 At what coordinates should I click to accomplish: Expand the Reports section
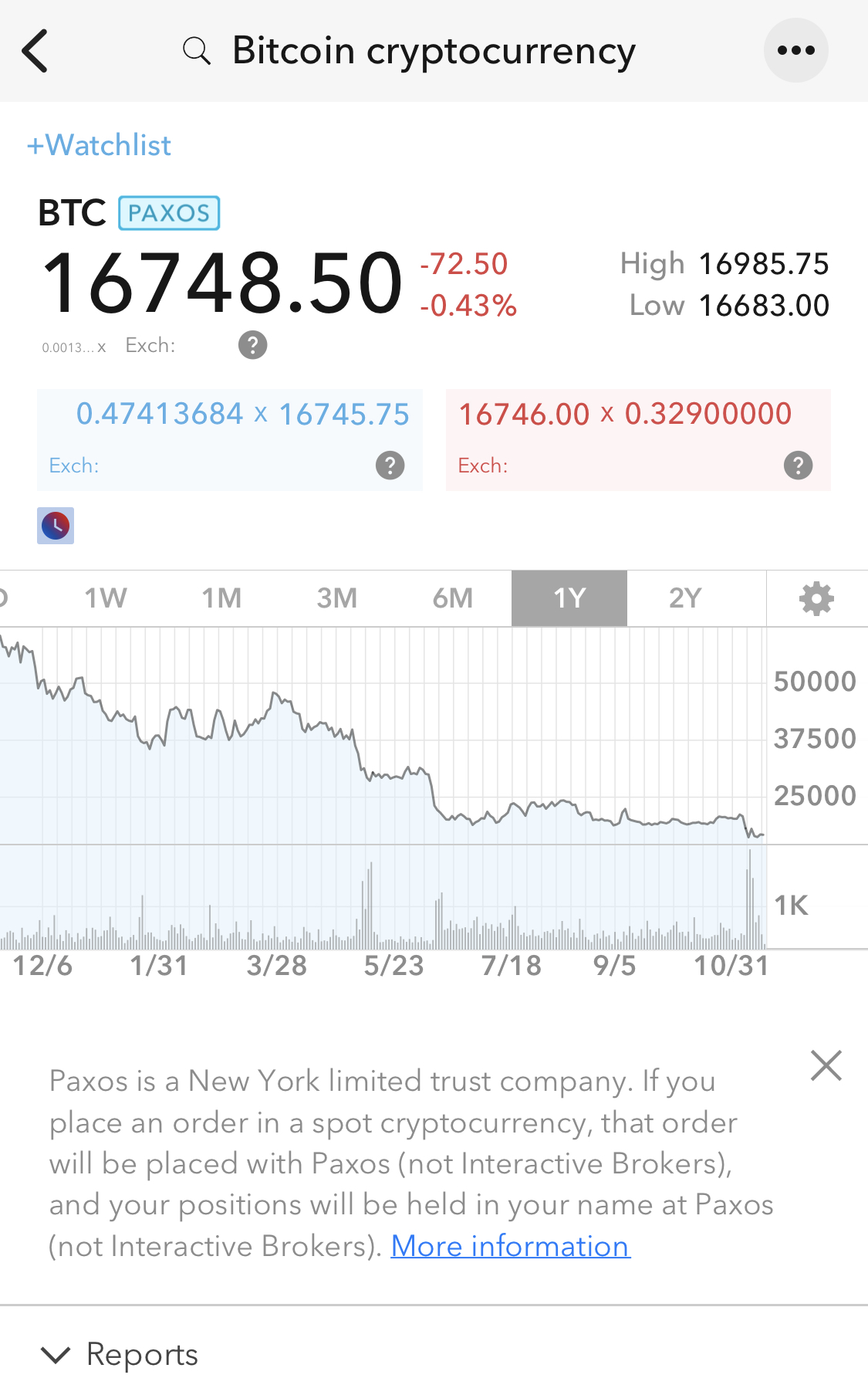(120, 1355)
